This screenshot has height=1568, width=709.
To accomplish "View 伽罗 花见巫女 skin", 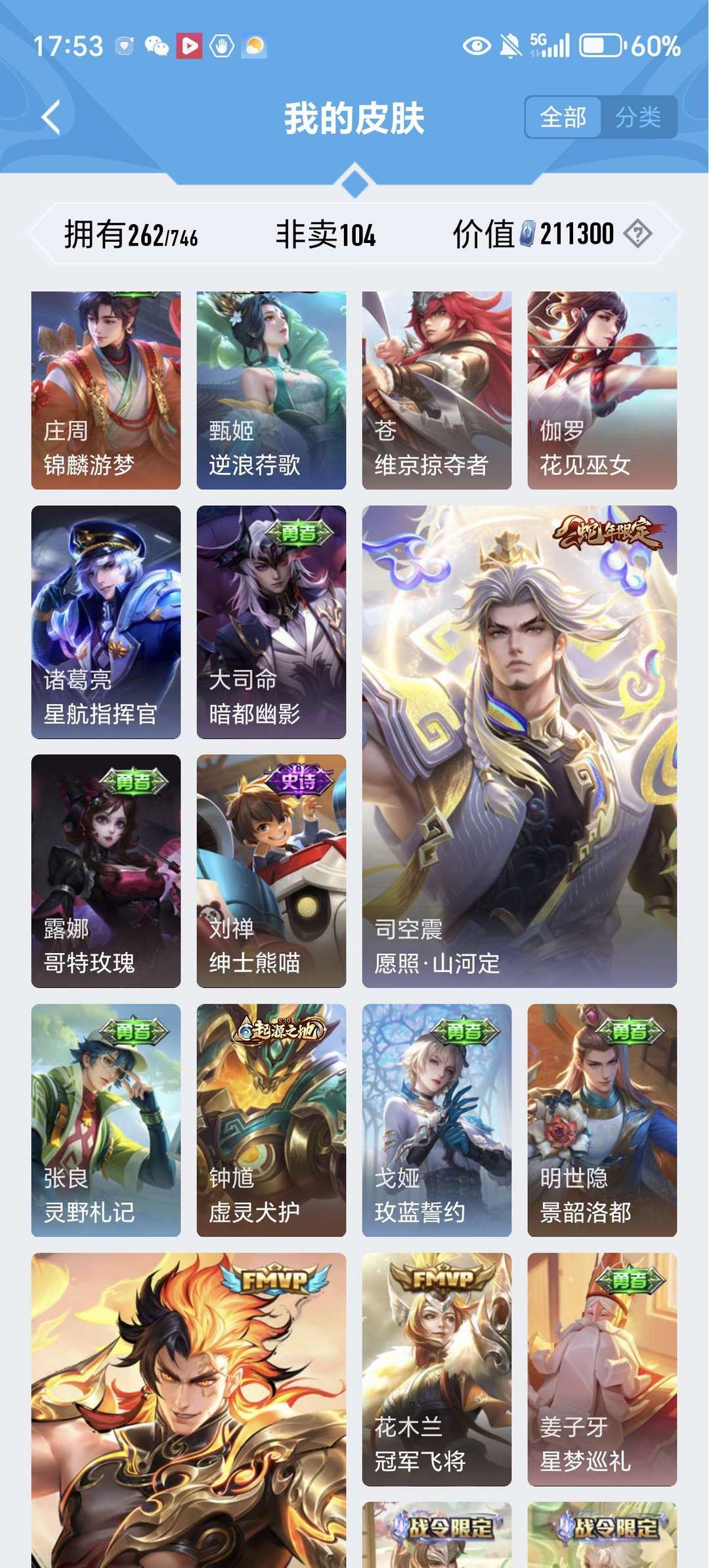I will (602, 390).
